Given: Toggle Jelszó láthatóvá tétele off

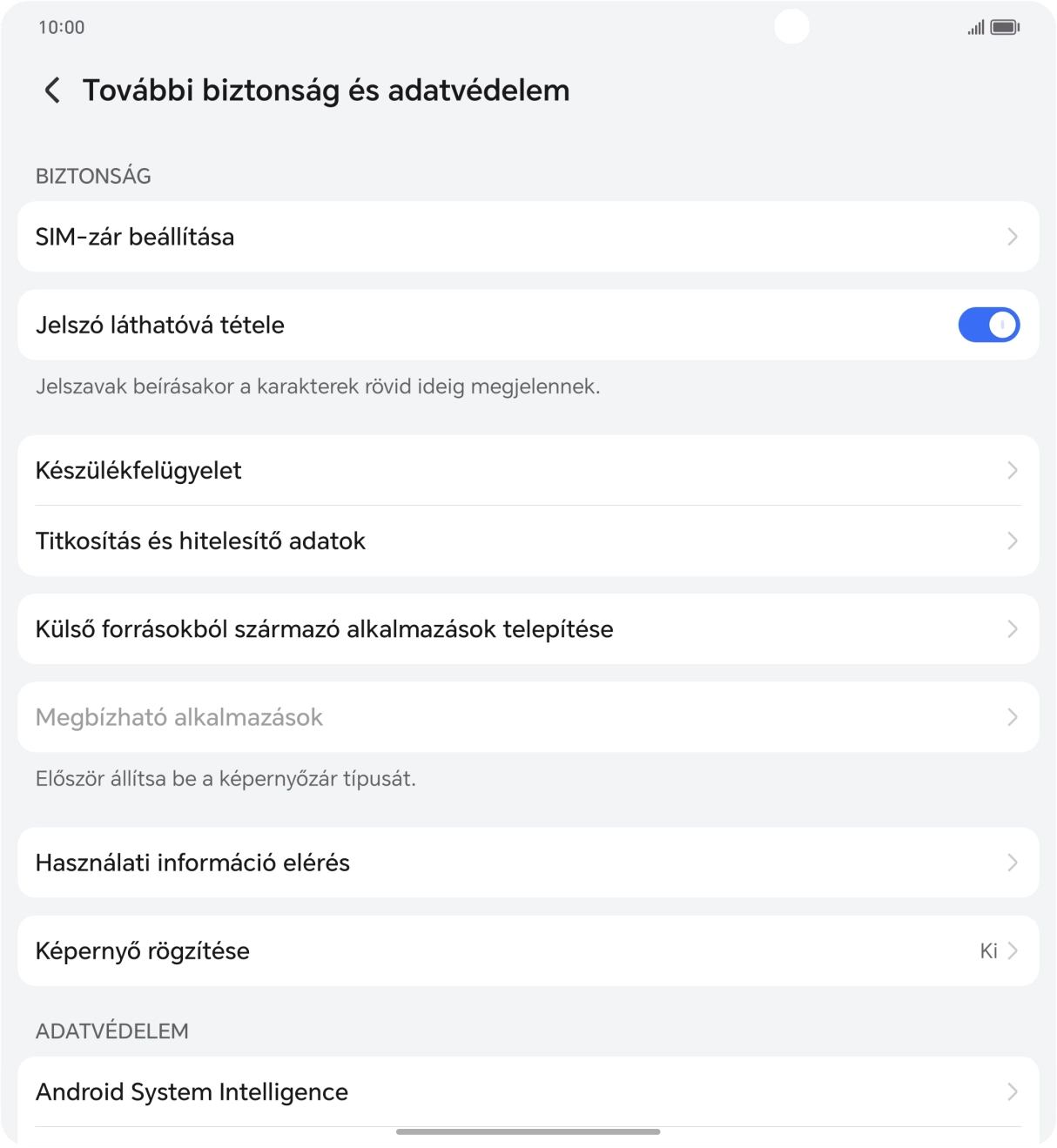Looking at the screenshot, I should [x=989, y=325].
